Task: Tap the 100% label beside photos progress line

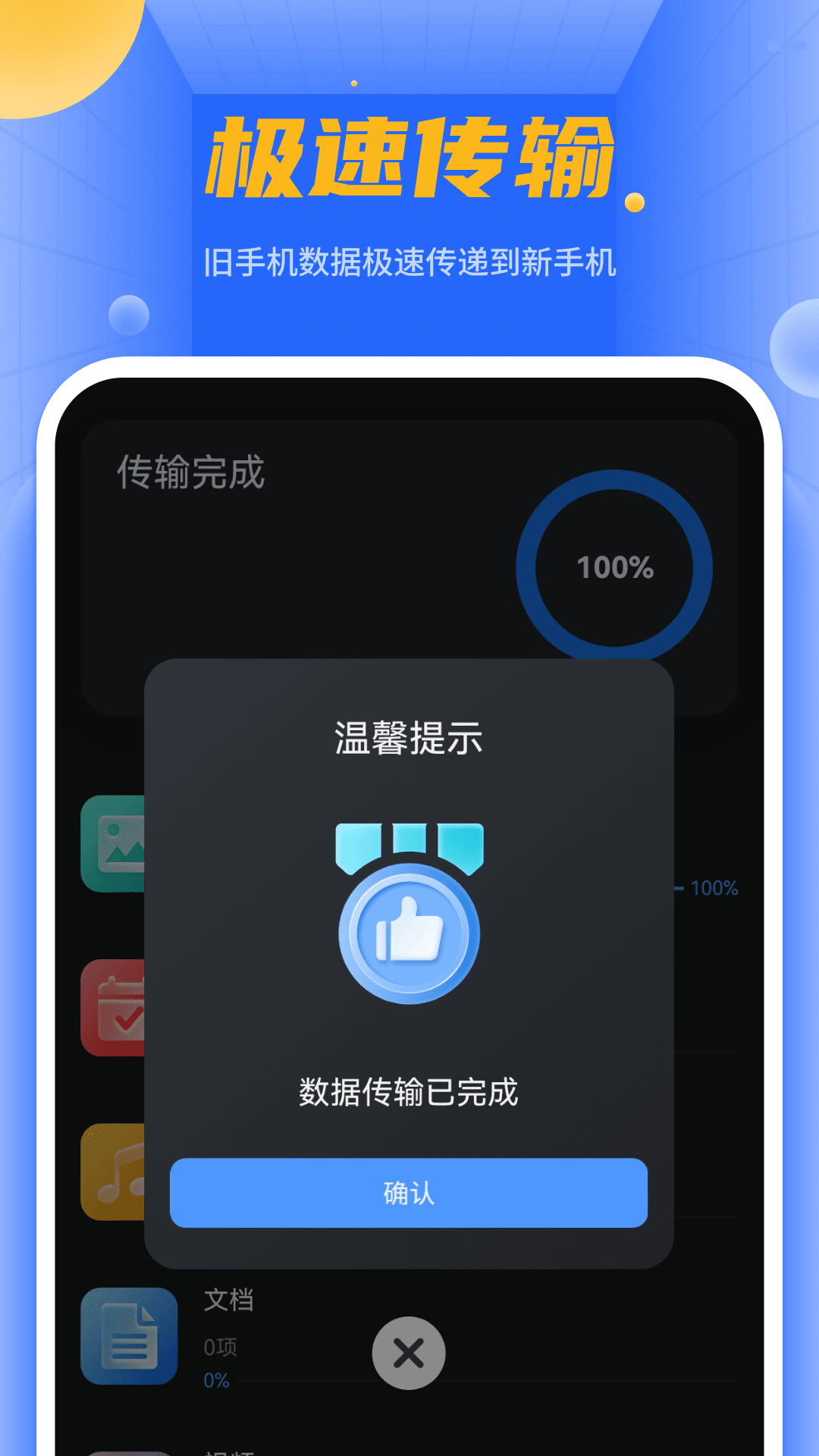Action: pos(714,889)
